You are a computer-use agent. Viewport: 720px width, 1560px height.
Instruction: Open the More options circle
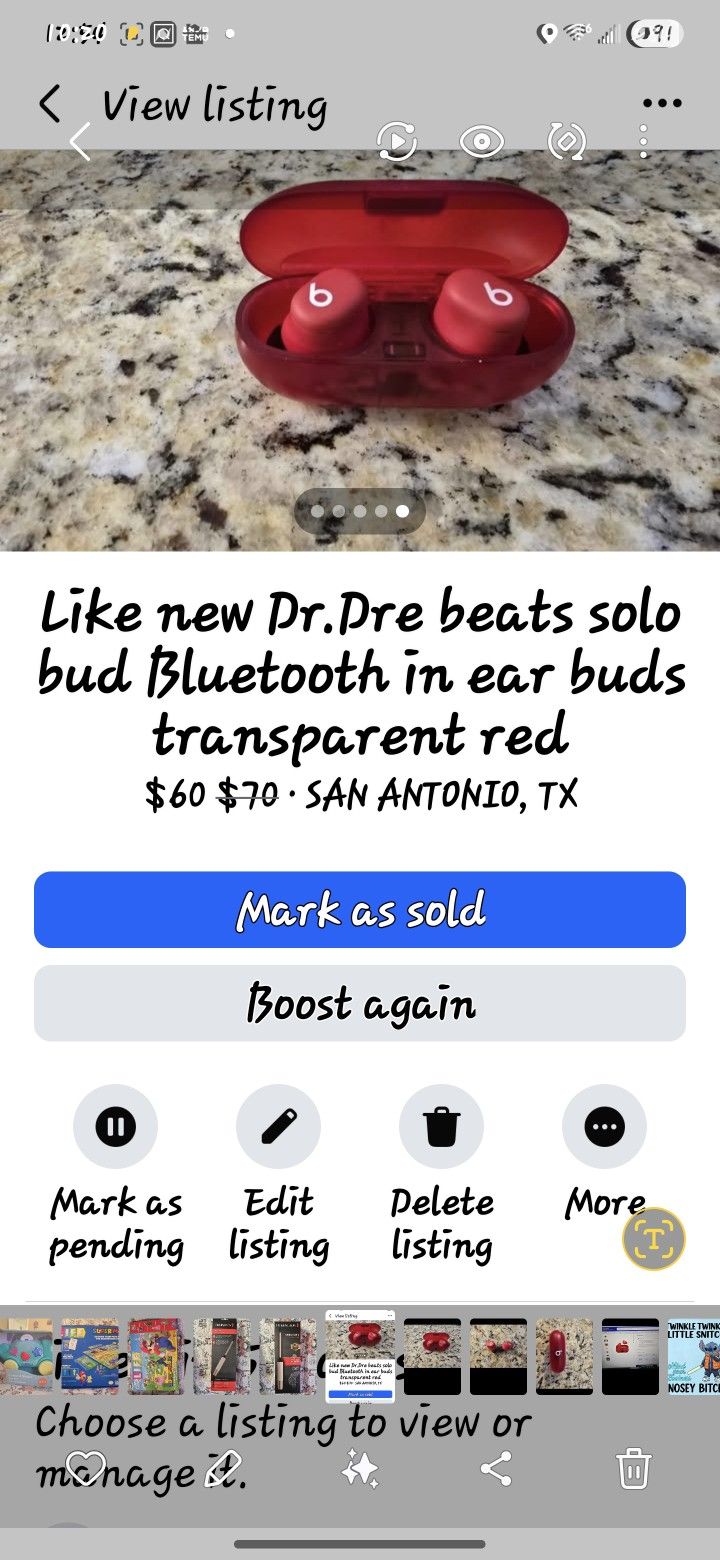tap(604, 1126)
